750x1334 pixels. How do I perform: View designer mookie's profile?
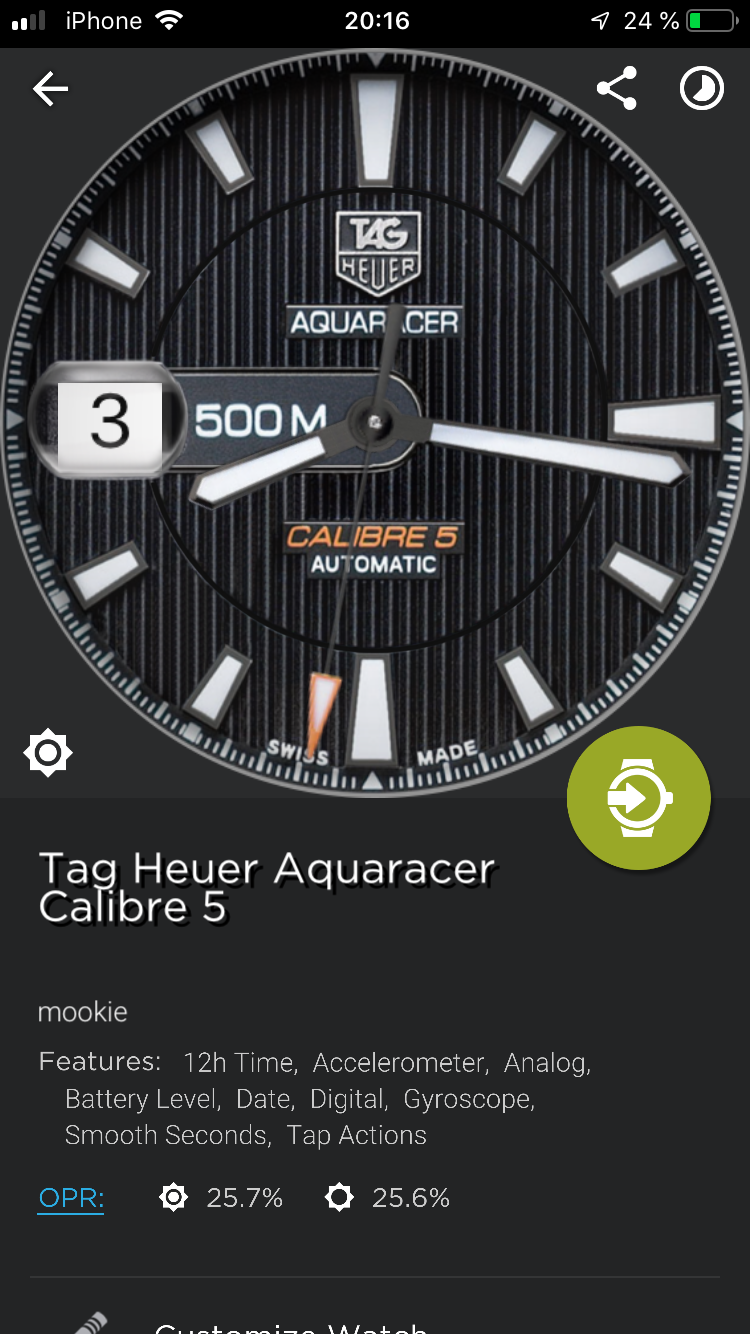click(x=83, y=1012)
